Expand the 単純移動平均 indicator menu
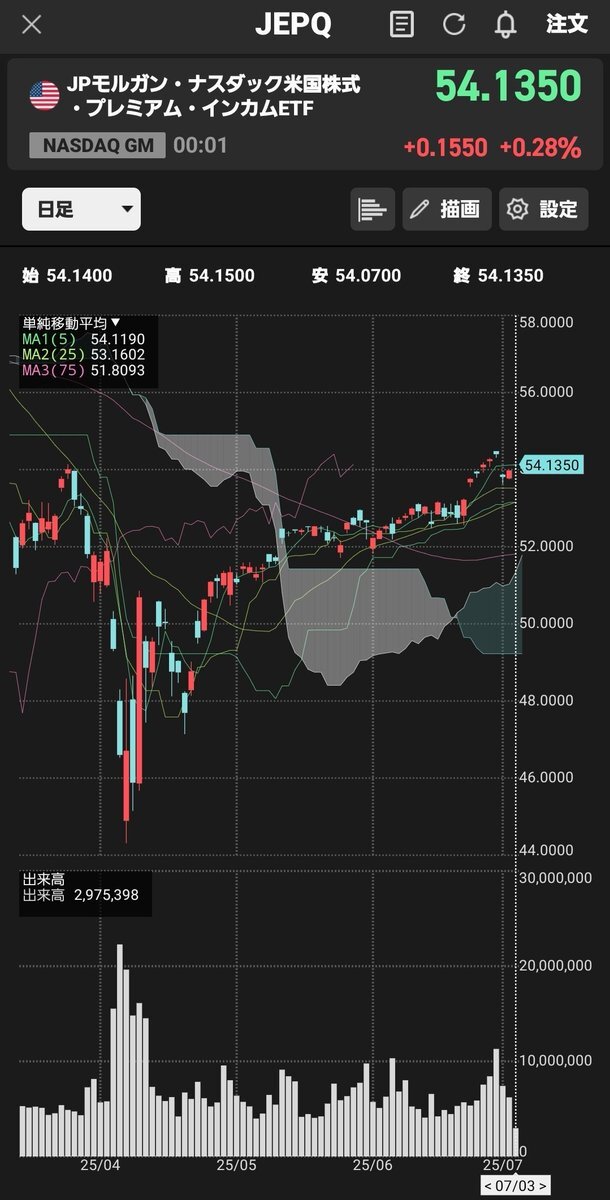 click(71, 323)
